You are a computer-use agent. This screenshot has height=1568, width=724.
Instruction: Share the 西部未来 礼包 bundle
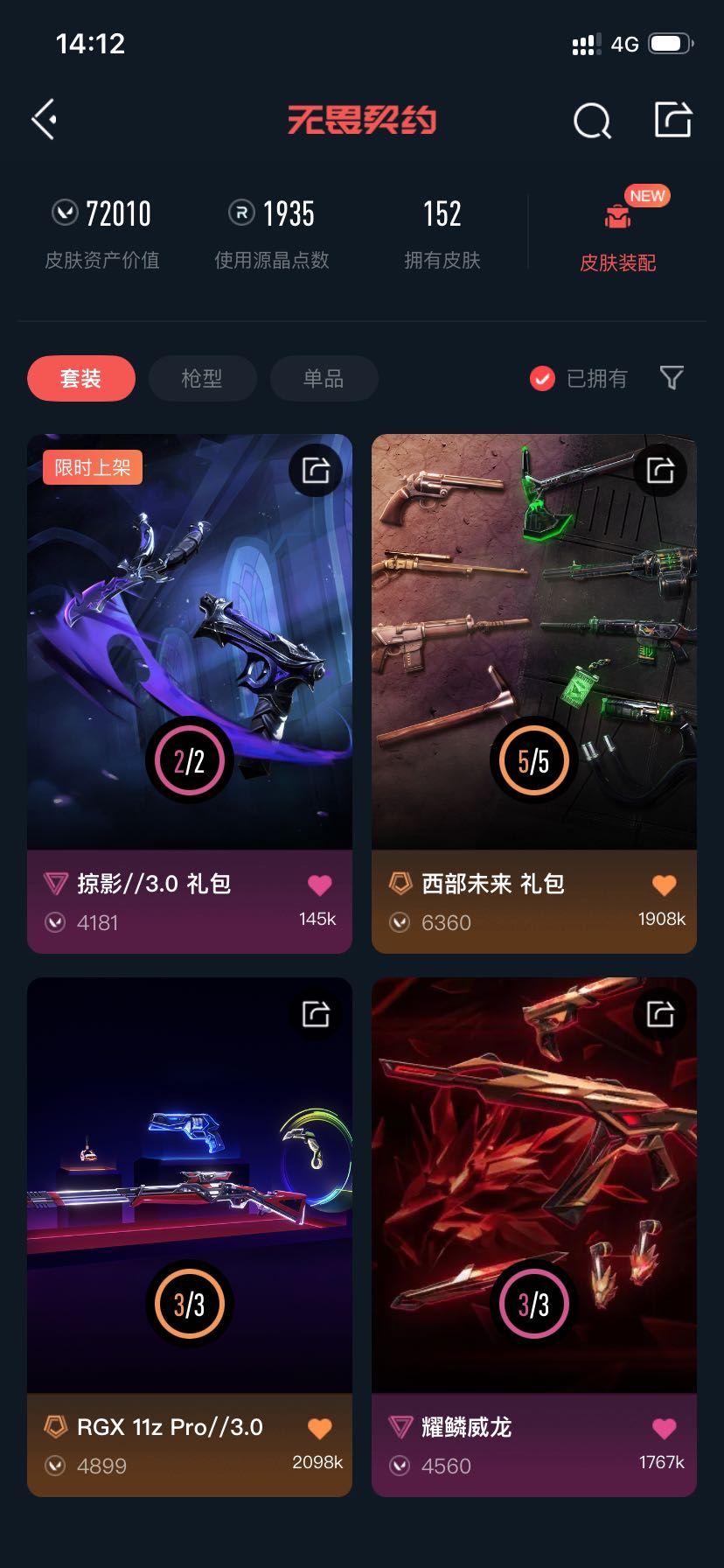point(660,471)
